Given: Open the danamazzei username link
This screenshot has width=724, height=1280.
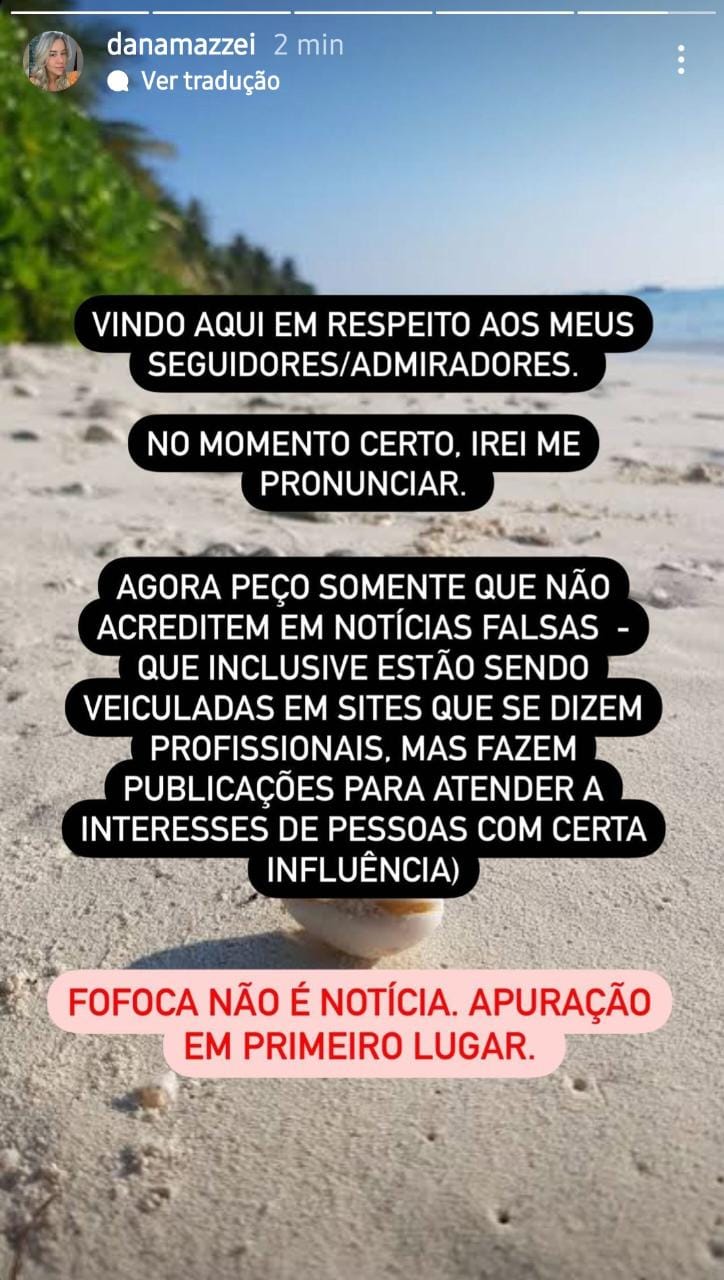Looking at the screenshot, I should (181, 45).
